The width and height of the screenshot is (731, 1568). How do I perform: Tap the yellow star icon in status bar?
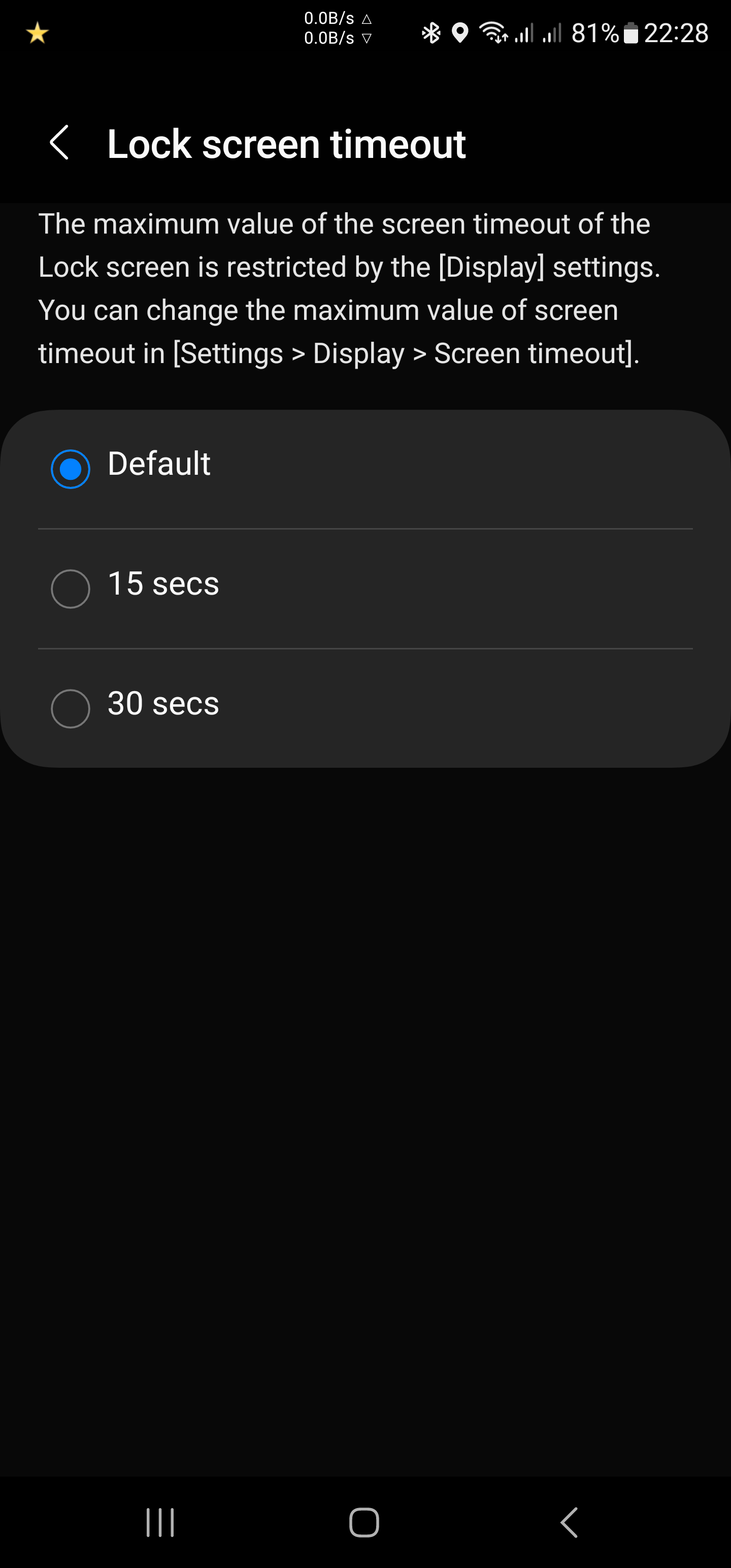37,32
